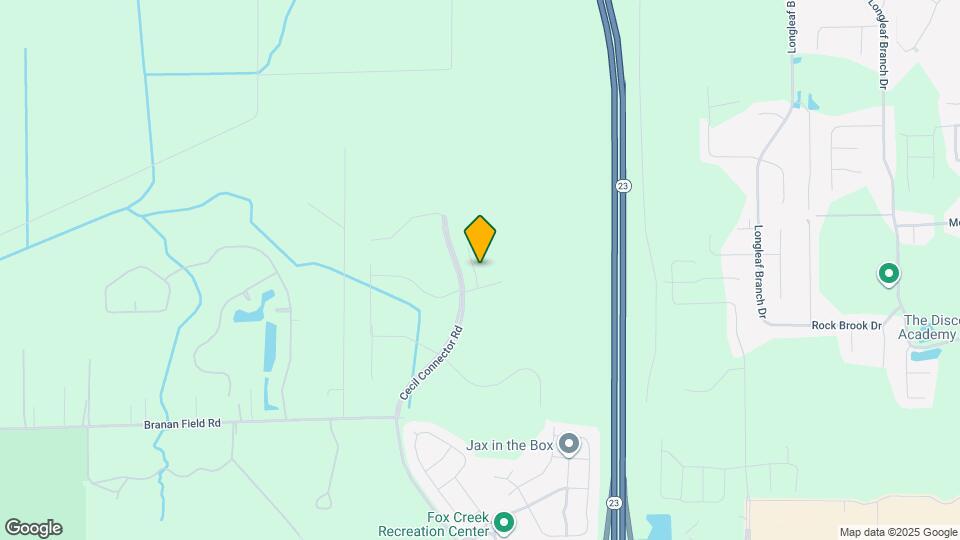This screenshot has height=540, width=960.
Task: Select the Fox Creek Recreation Center marker
Action: tap(505, 522)
